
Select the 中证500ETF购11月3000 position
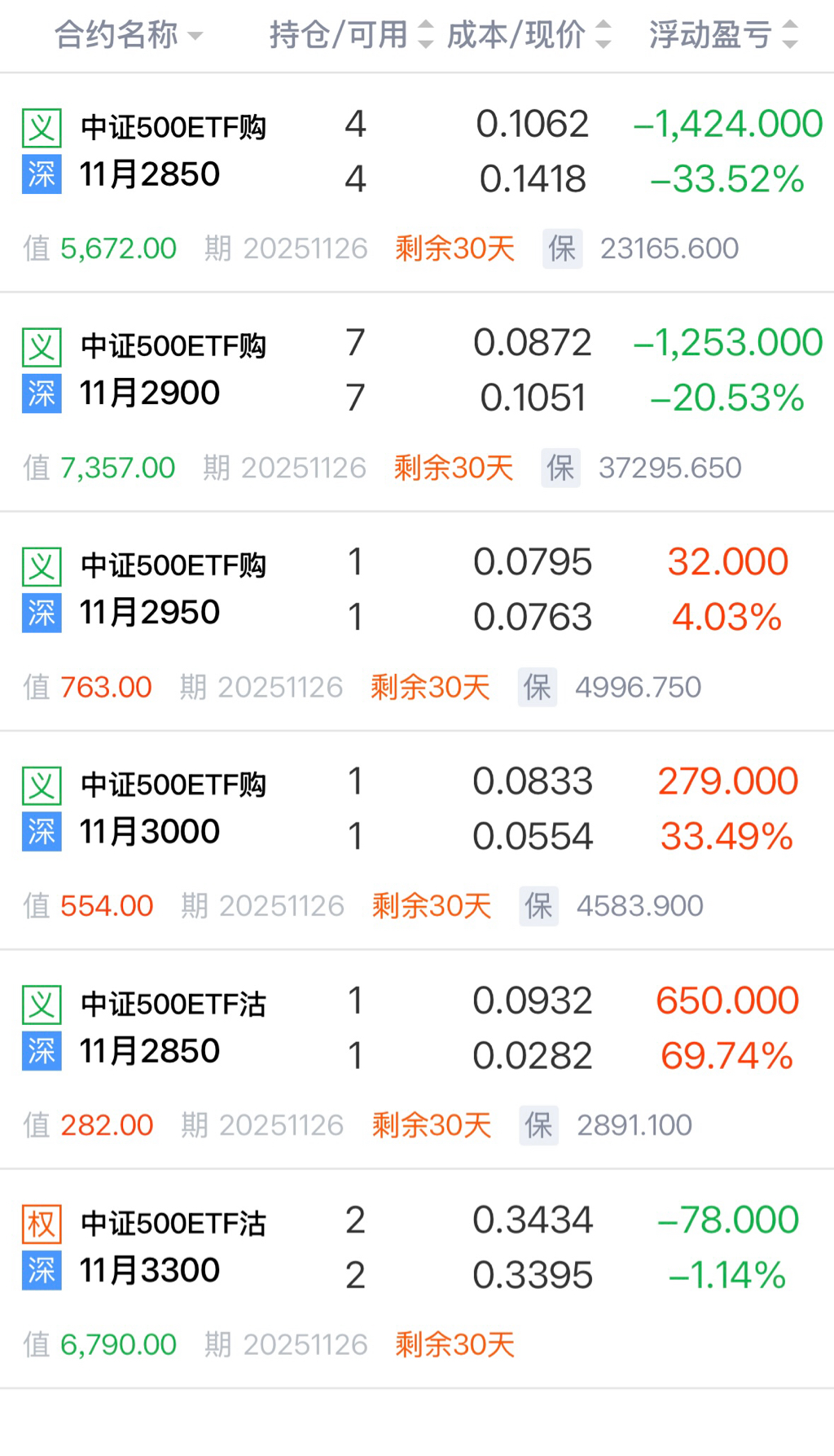tap(173, 809)
